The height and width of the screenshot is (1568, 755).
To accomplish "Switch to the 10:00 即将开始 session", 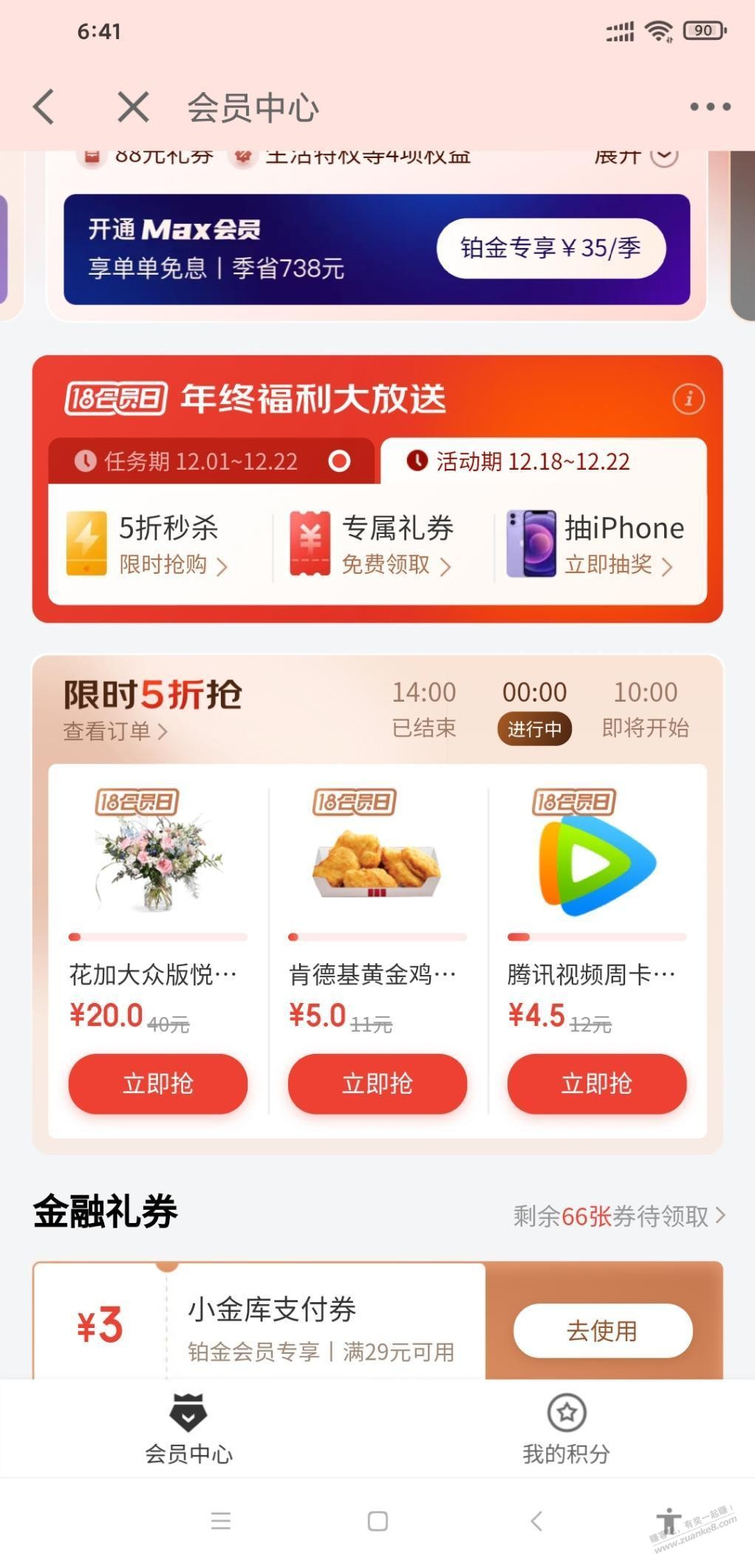I will pos(645,709).
